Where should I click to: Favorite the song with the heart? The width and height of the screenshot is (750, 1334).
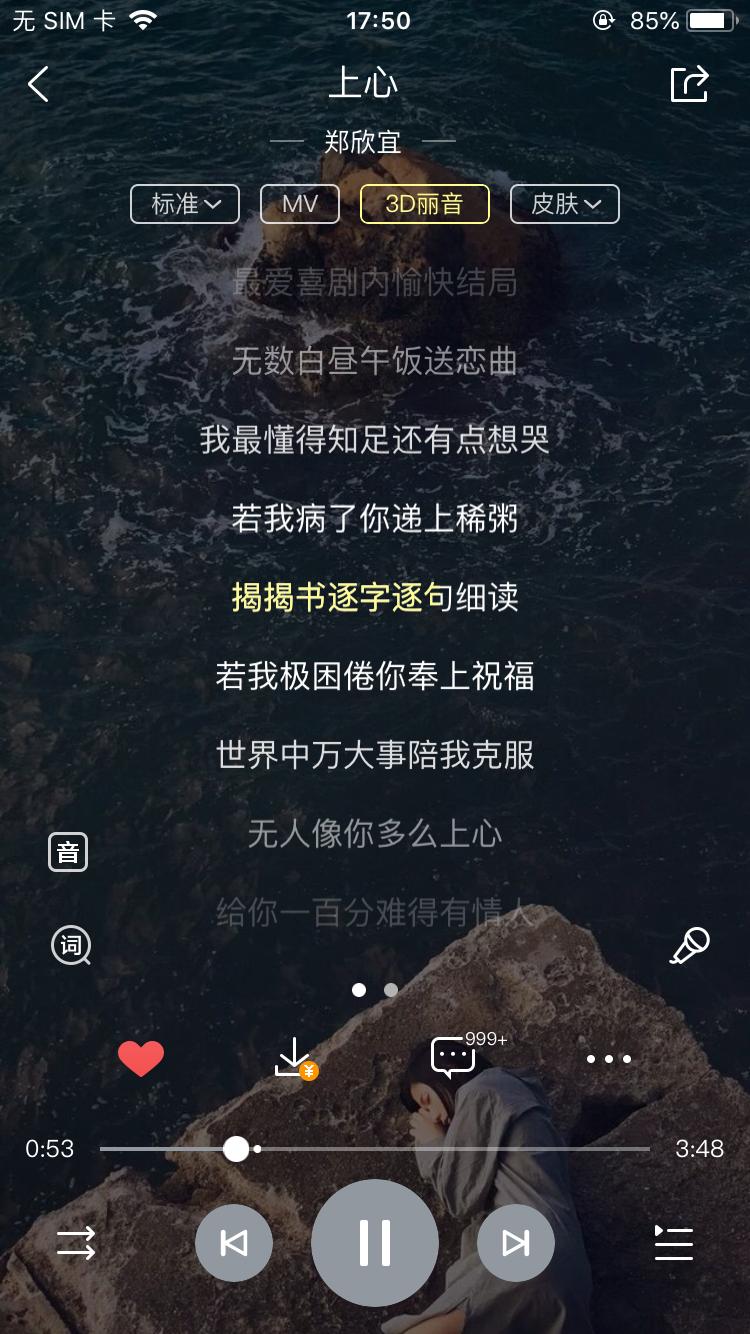coord(142,1057)
